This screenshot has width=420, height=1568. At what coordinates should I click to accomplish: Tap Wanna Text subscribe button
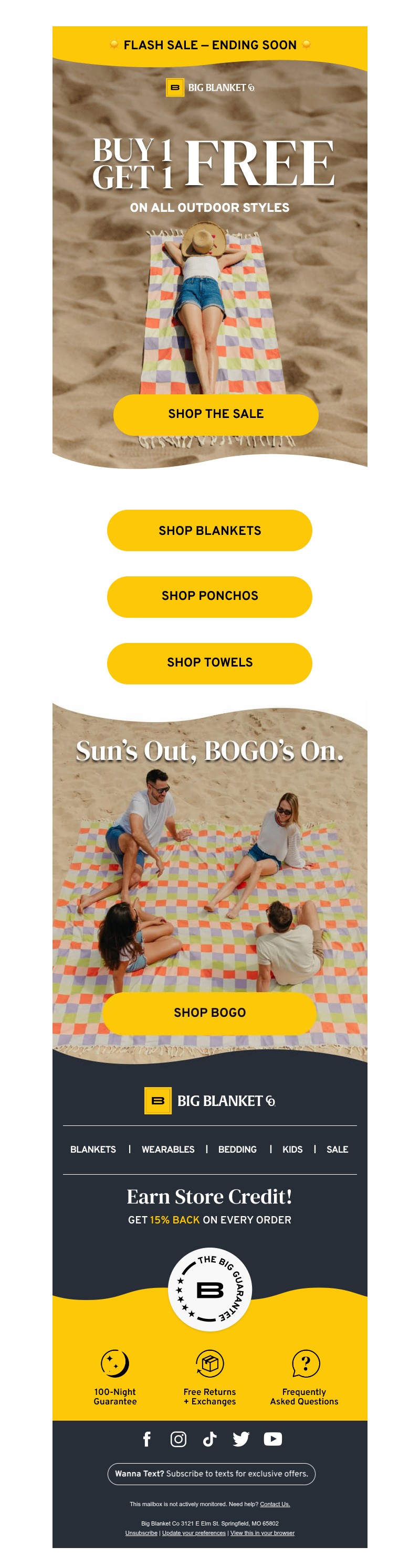[211, 1474]
